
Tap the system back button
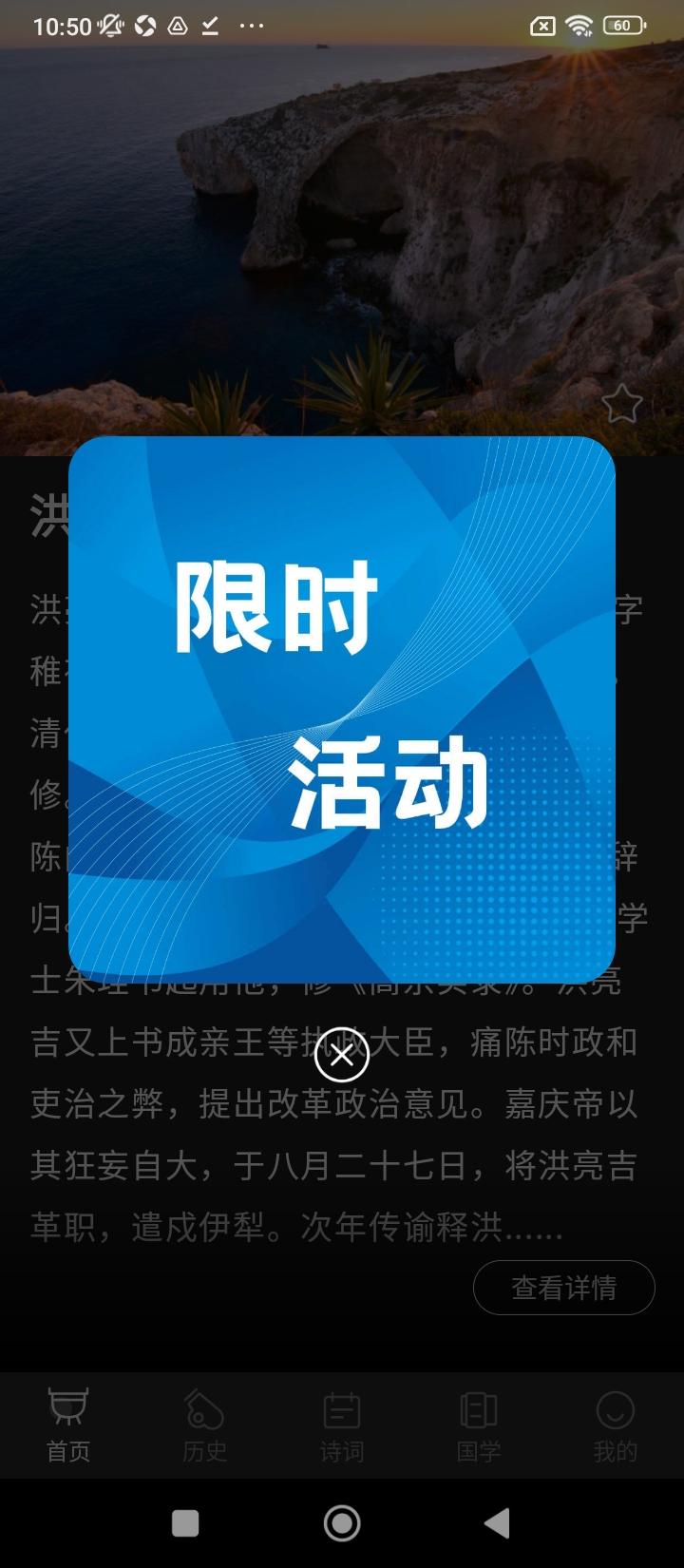click(497, 1523)
